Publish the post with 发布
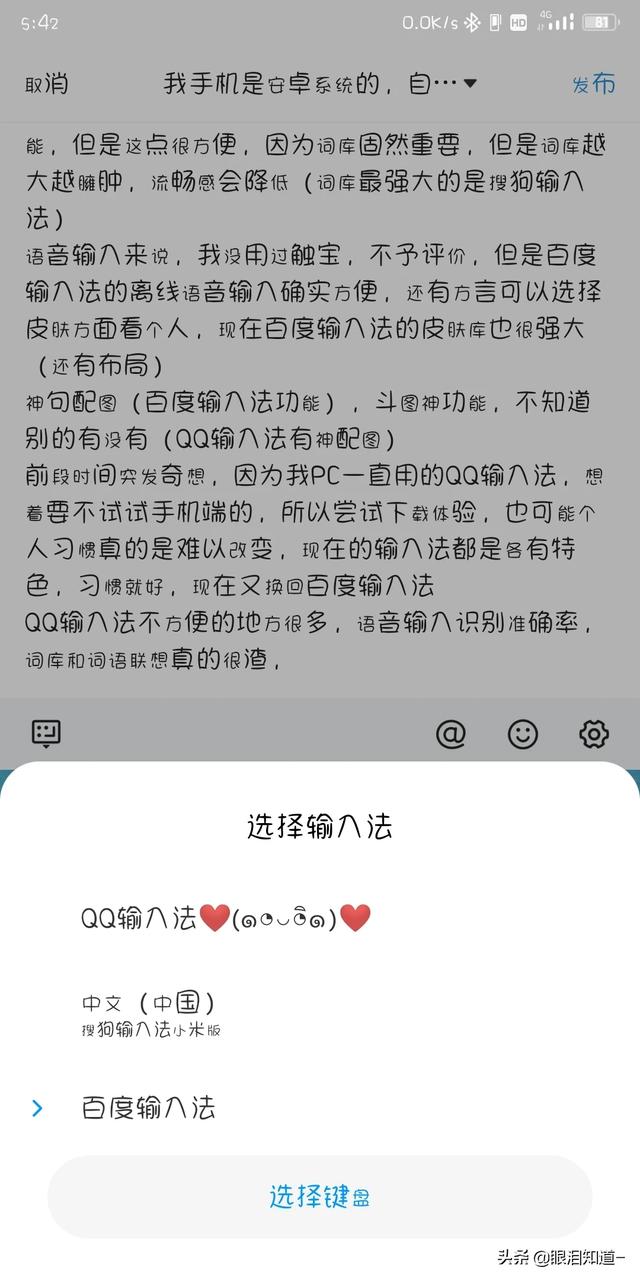 point(593,84)
